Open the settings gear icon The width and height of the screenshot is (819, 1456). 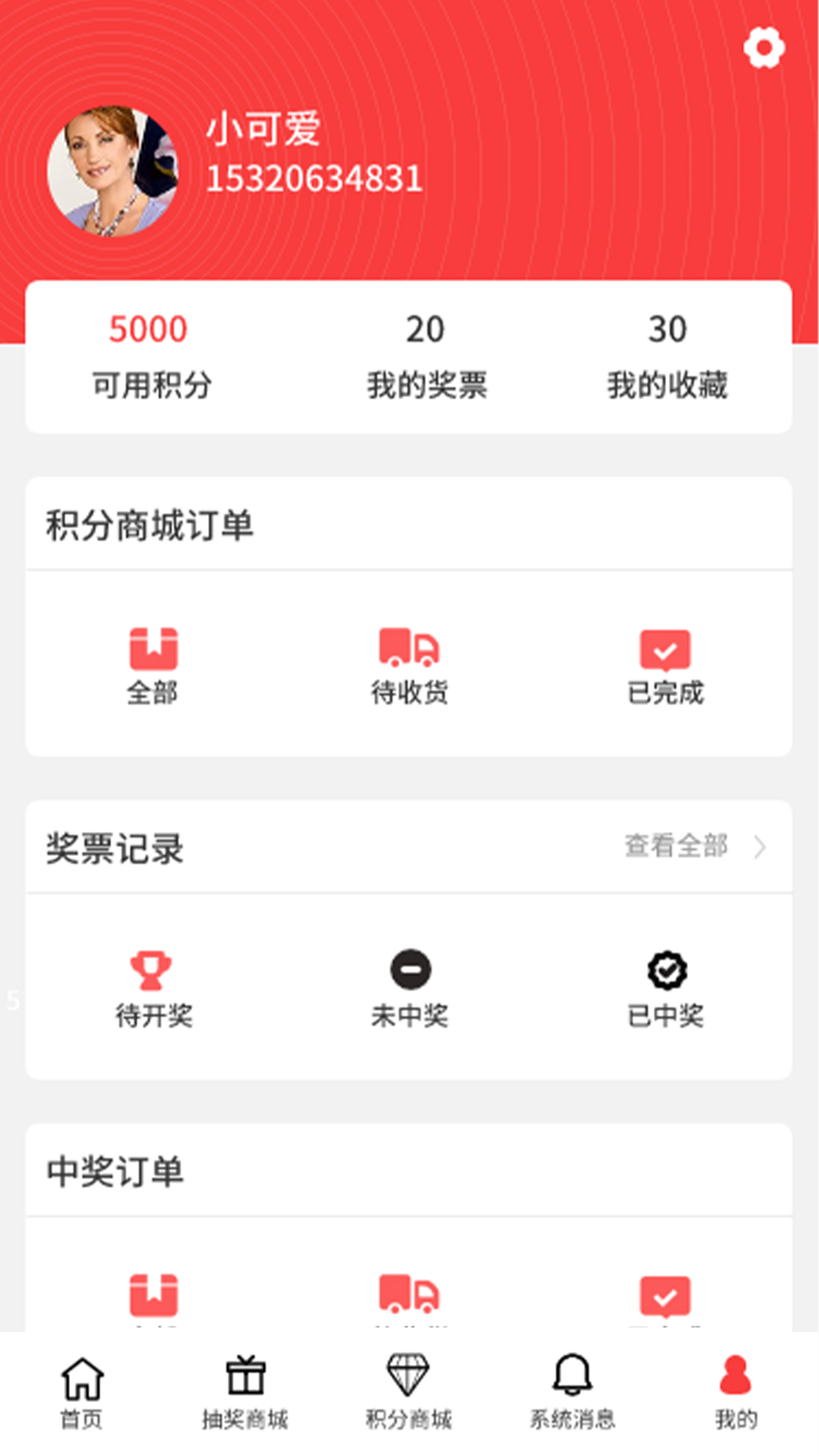click(x=764, y=47)
